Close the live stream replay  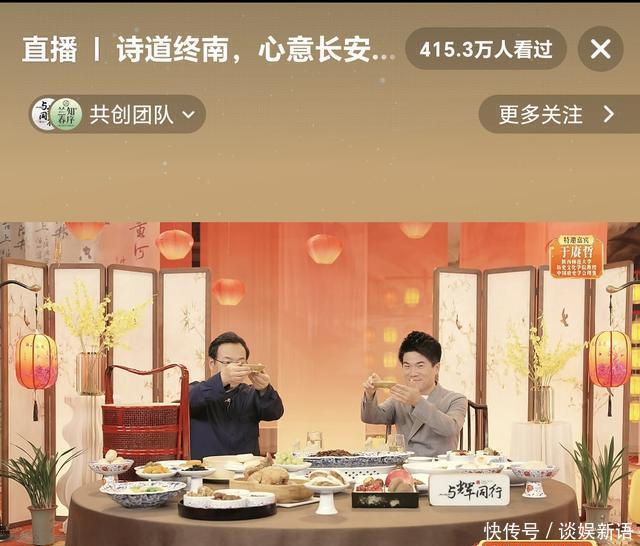[x=600, y=49]
